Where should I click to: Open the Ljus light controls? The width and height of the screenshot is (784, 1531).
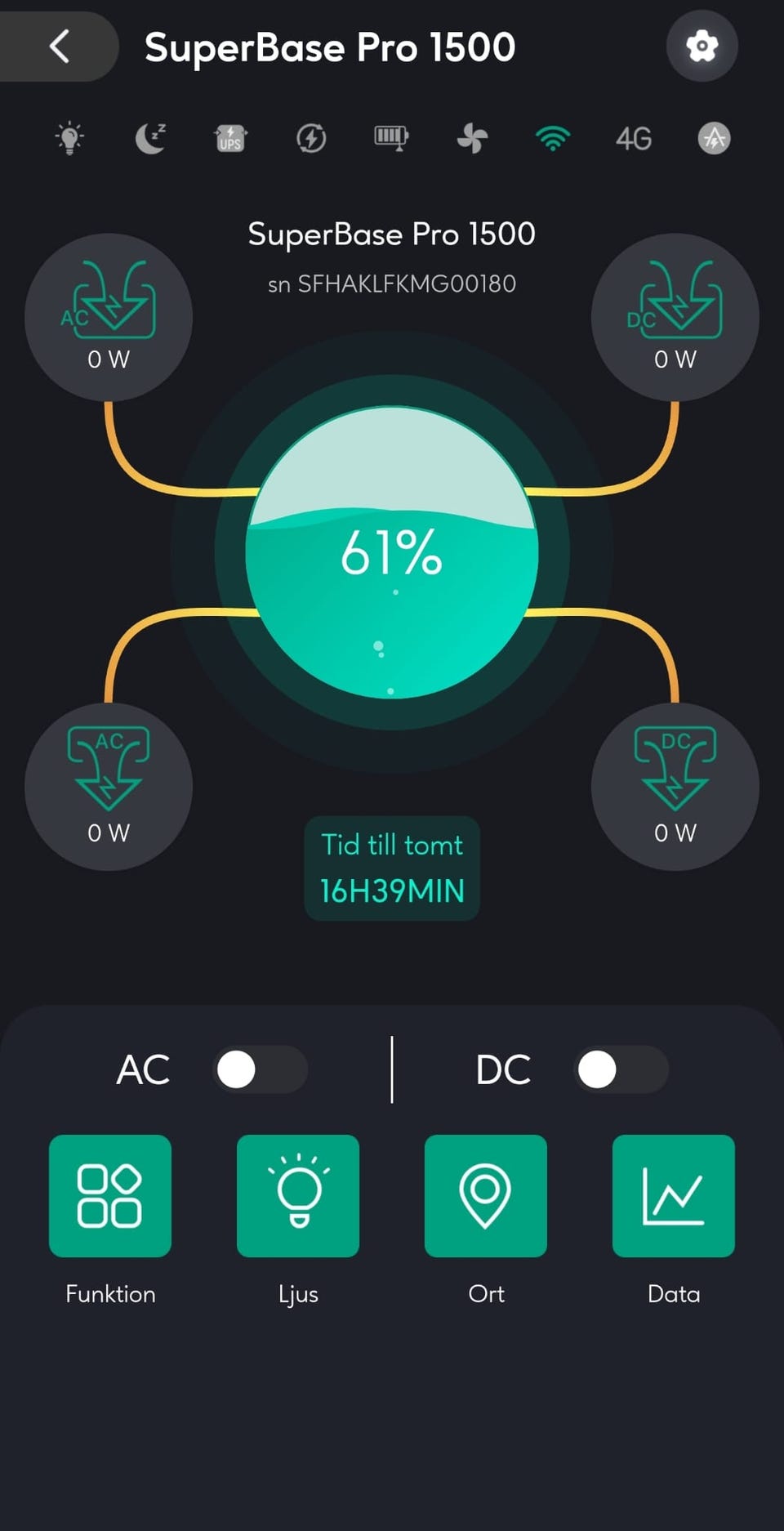click(298, 1195)
